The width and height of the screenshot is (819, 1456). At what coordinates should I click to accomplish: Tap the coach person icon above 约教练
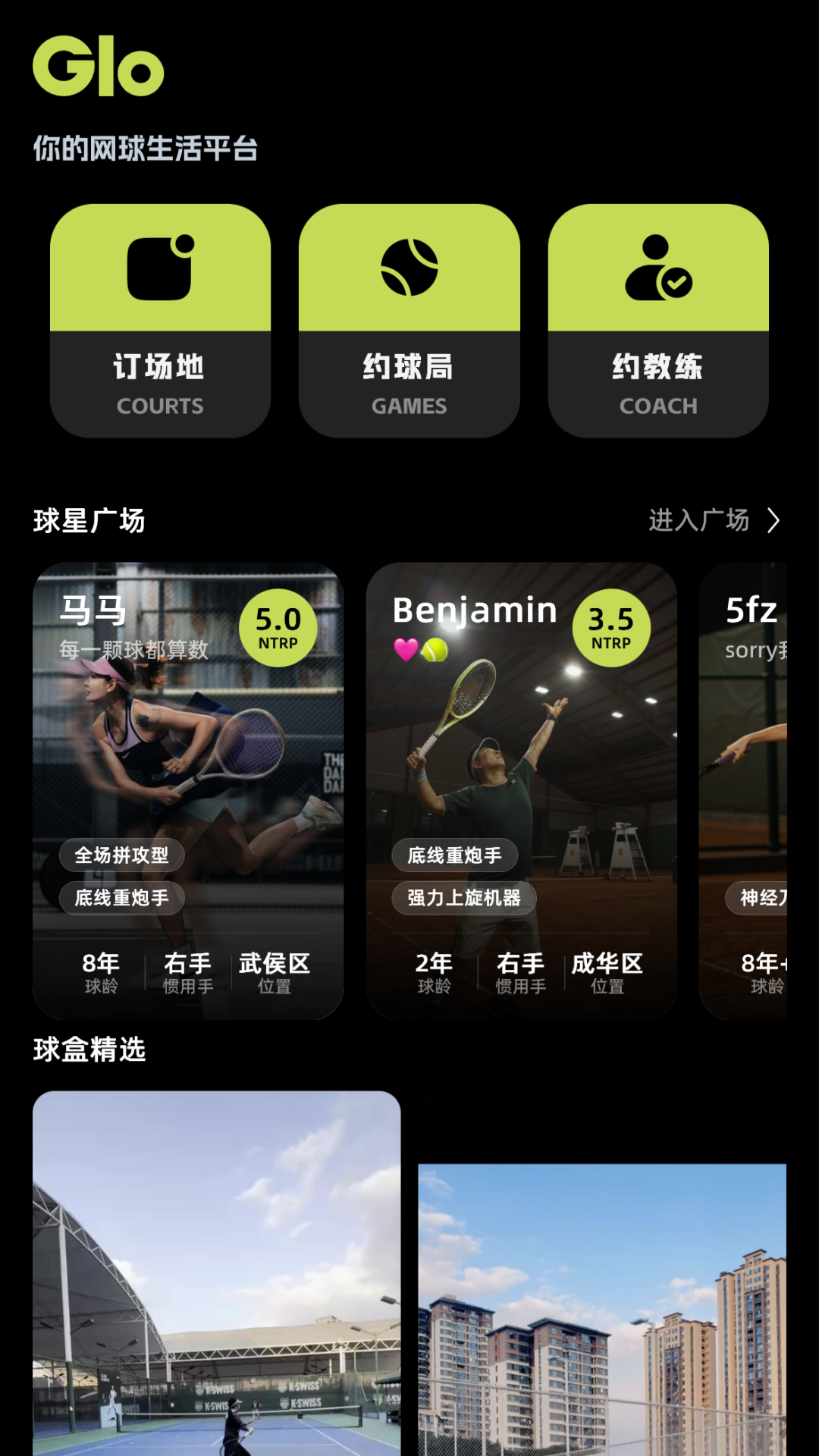pos(657,267)
